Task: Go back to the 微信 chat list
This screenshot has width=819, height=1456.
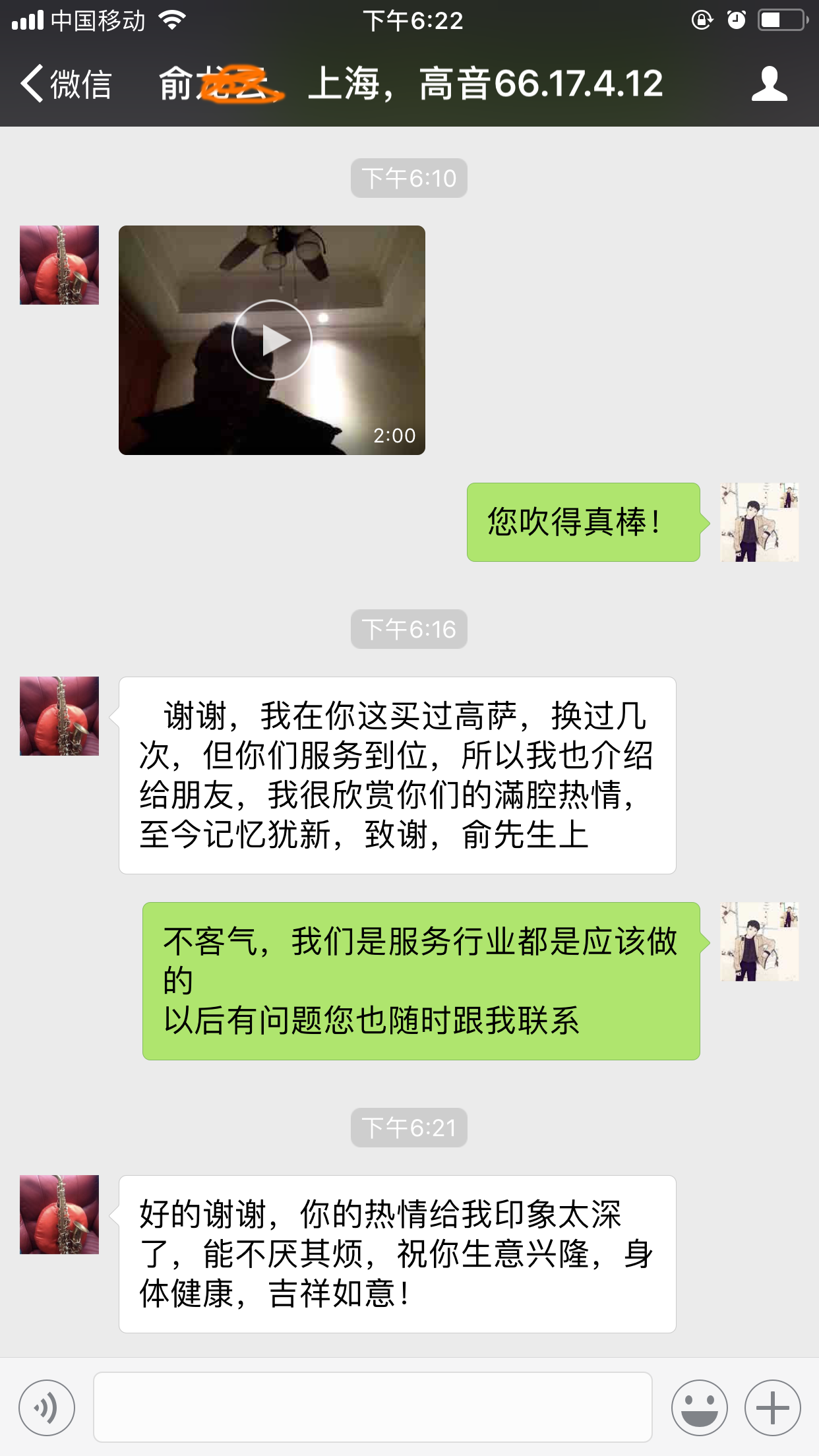Action: [x=65, y=84]
